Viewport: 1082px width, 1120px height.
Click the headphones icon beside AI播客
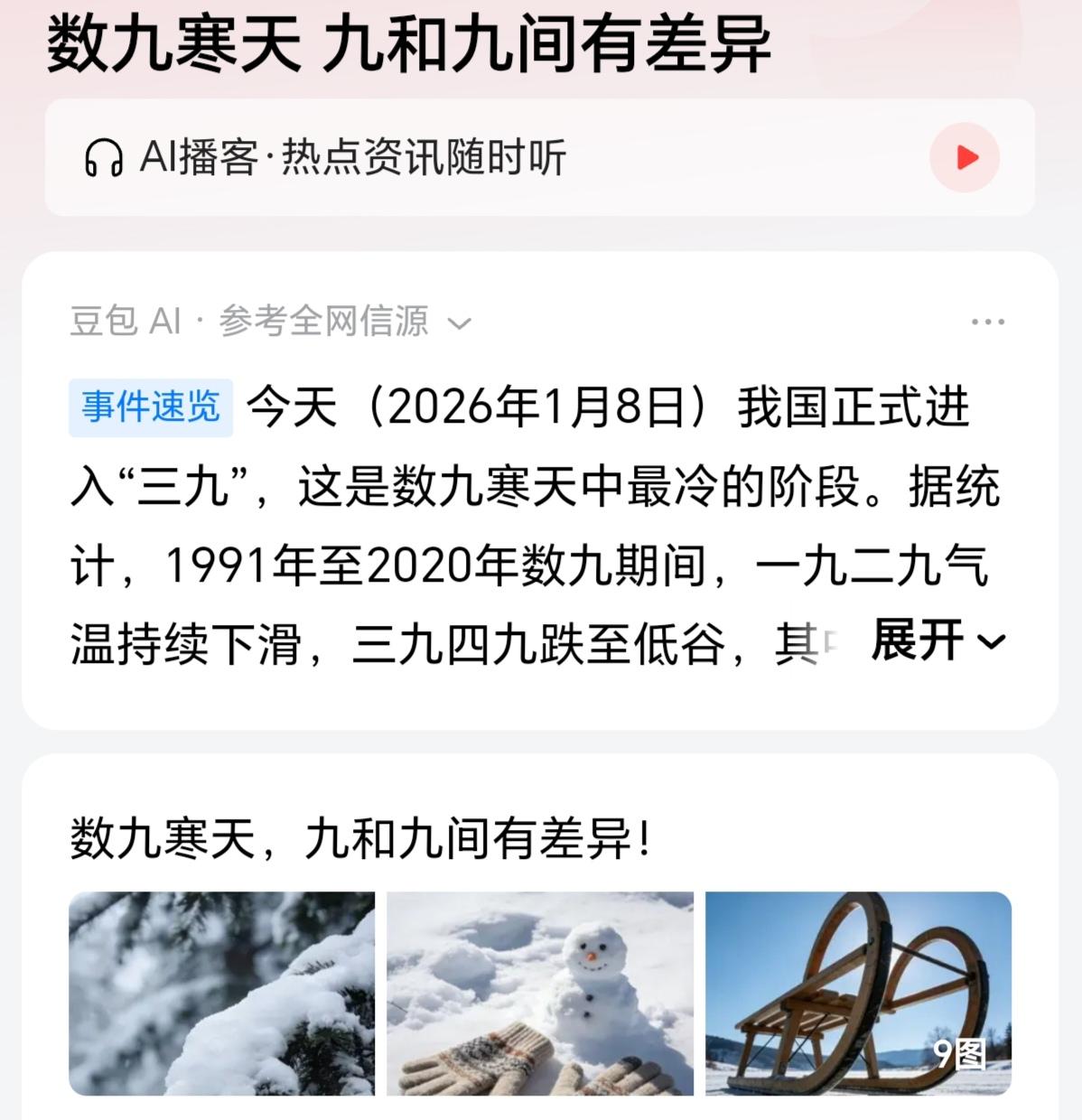pyautogui.click(x=103, y=155)
